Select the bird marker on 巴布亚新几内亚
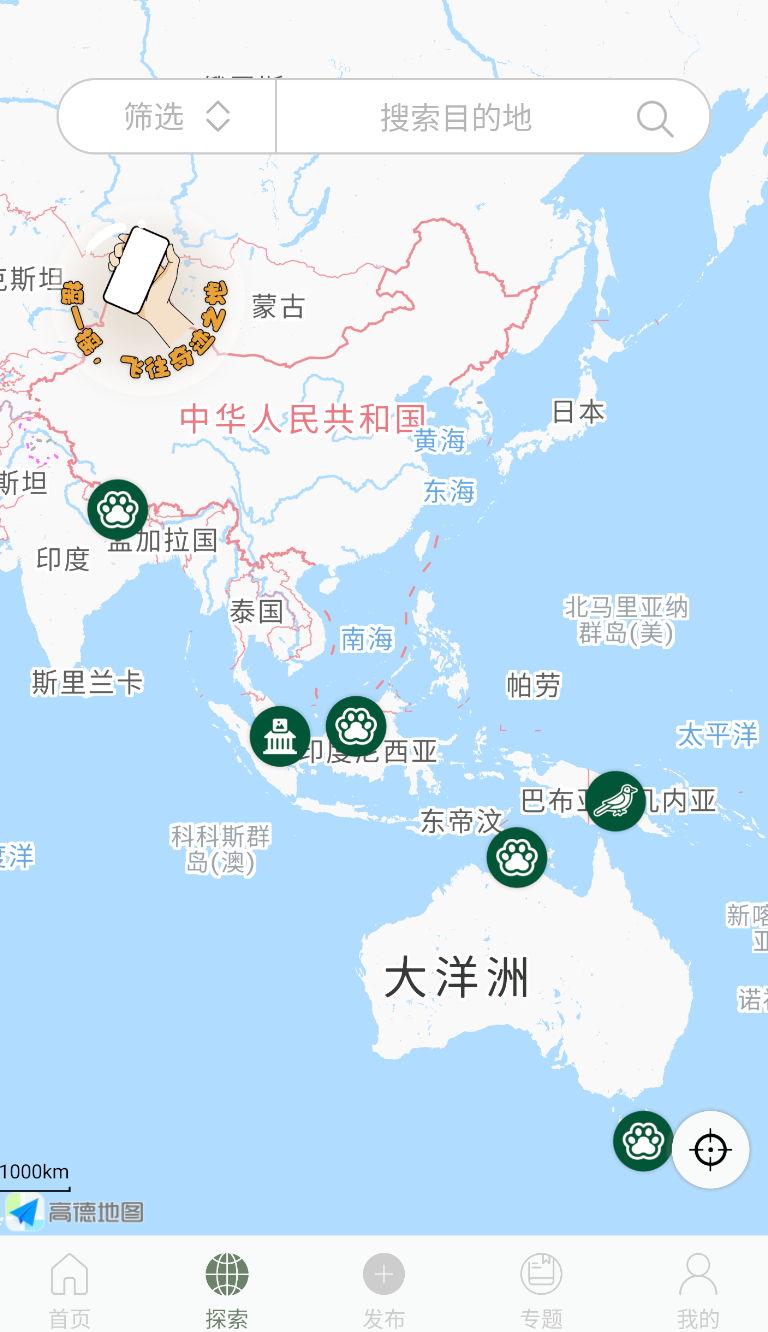This screenshot has height=1332, width=768. coord(615,801)
